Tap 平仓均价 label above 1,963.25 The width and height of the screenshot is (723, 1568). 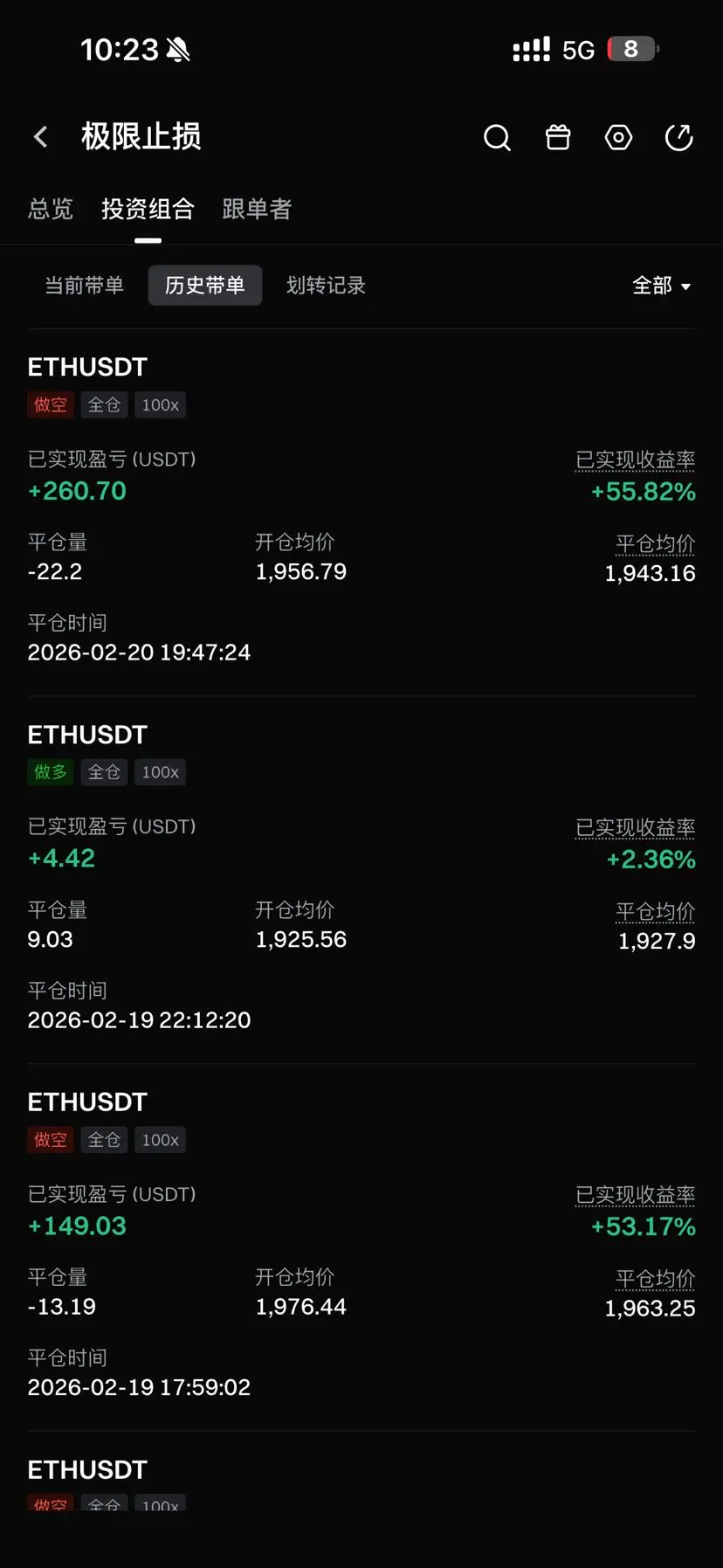655,1279
